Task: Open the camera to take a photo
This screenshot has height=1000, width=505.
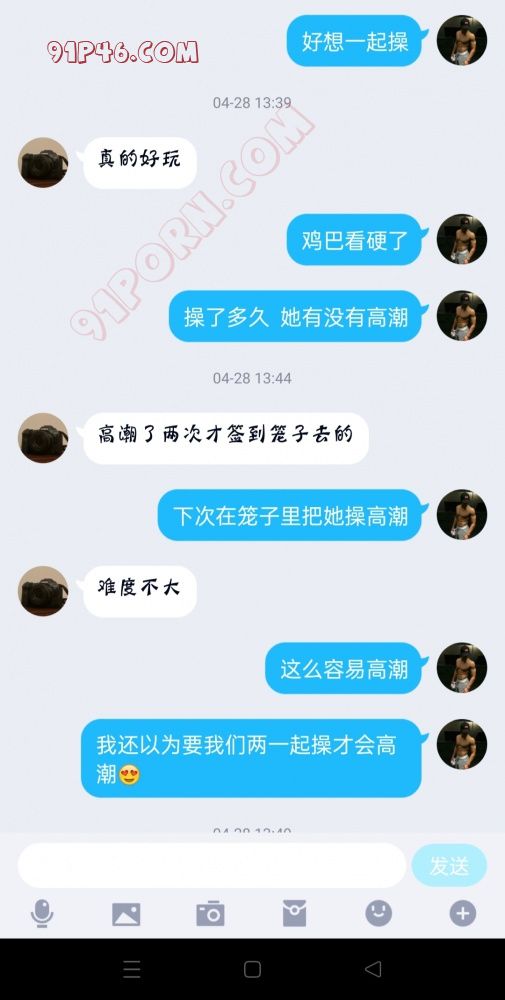Action: pyautogui.click(x=210, y=914)
